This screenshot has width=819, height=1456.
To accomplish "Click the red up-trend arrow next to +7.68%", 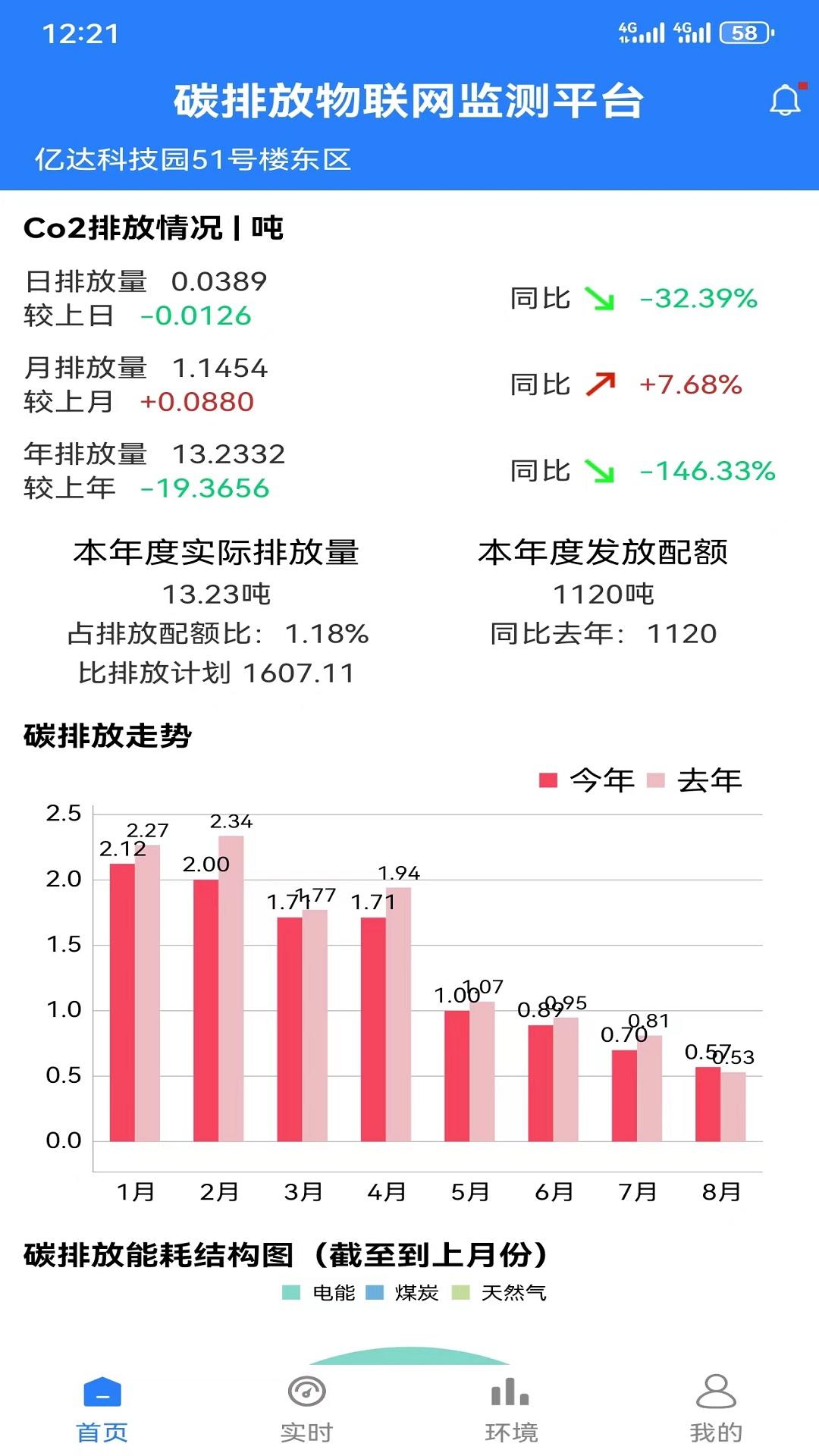I will pos(599,383).
